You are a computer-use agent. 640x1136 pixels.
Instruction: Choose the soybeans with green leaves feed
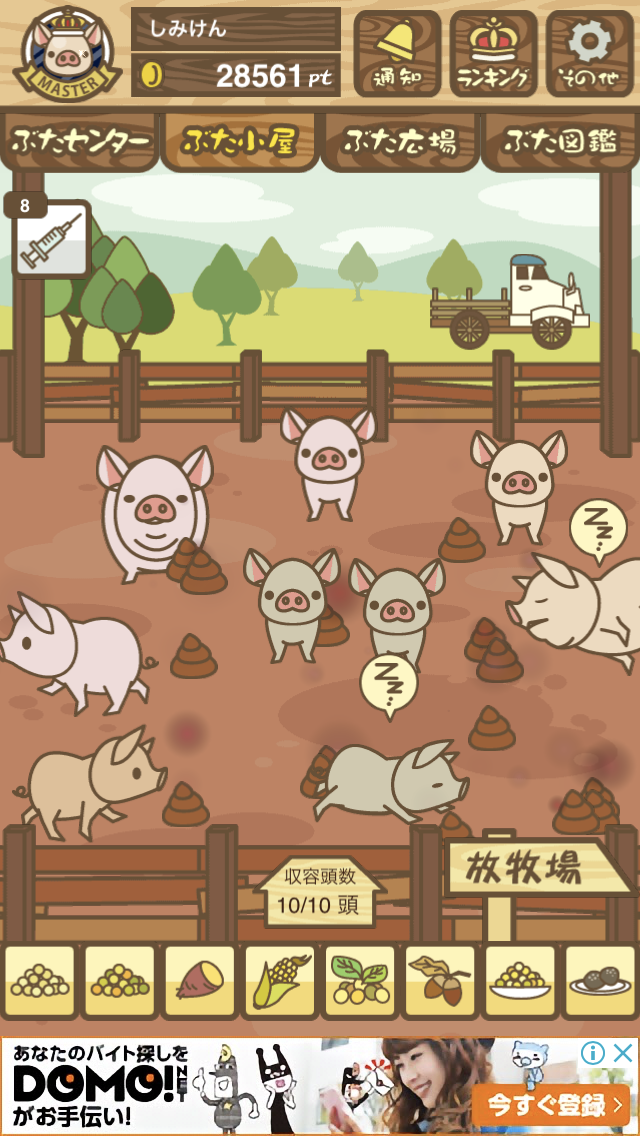(360, 980)
